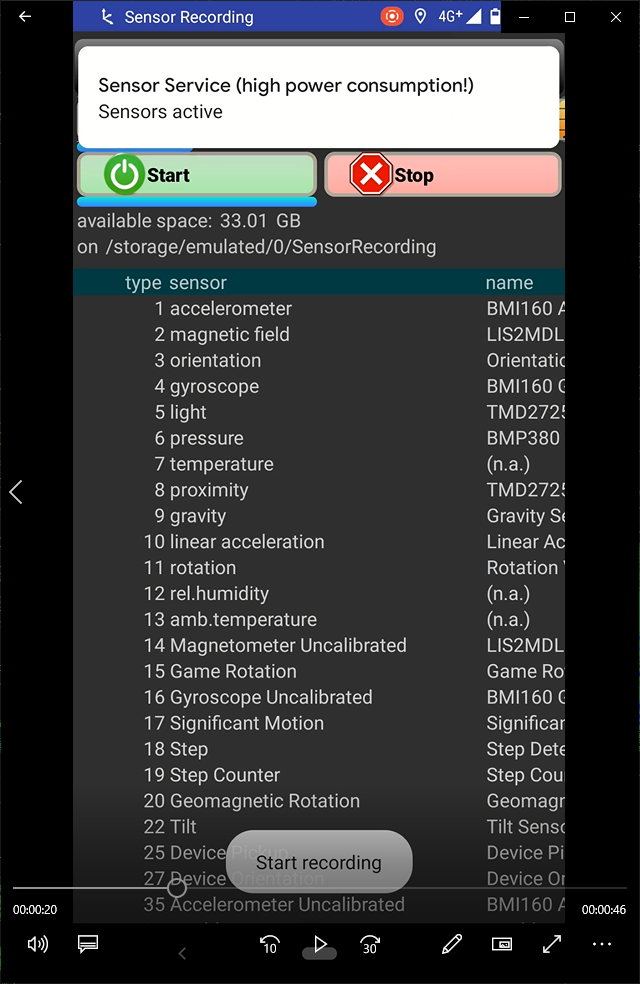
Task: Open the volume control
Action: click(x=38, y=944)
